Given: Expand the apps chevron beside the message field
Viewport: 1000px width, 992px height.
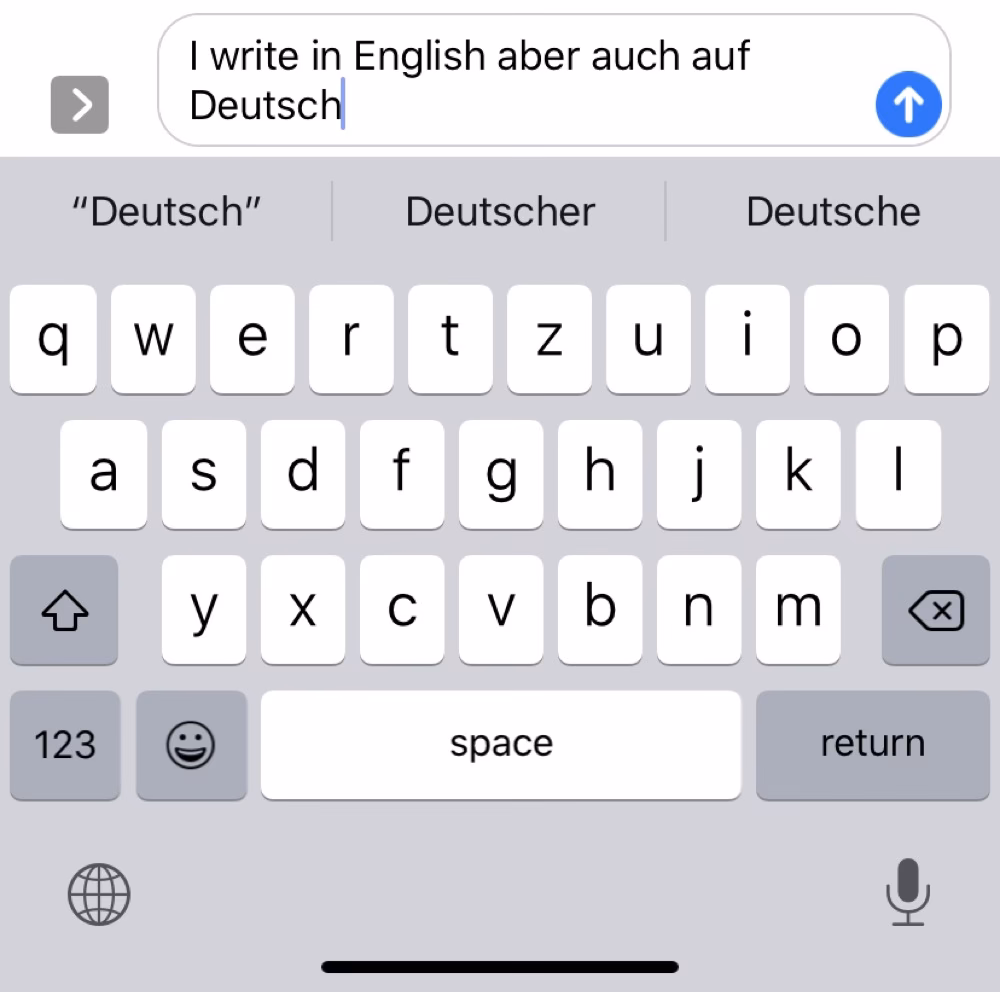Looking at the screenshot, I should tap(79, 104).
